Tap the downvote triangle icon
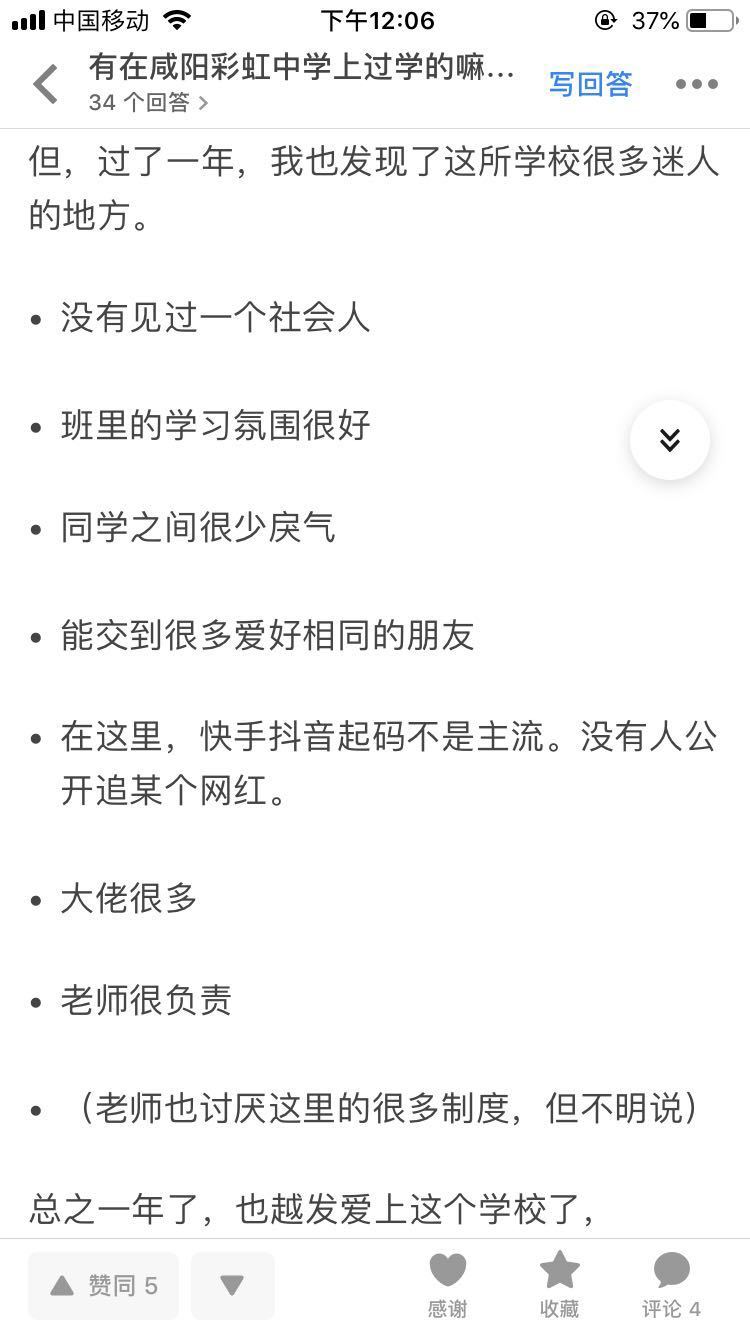Image resolution: width=750 pixels, height=1334 pixels. (x=232, y=1285)
